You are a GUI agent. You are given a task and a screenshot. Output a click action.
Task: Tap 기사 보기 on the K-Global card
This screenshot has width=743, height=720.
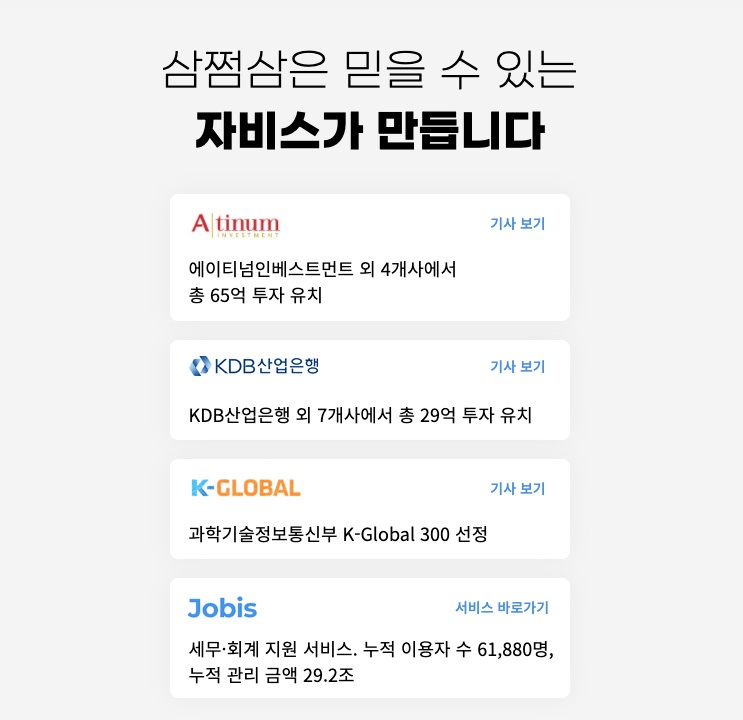click(517, 489)
